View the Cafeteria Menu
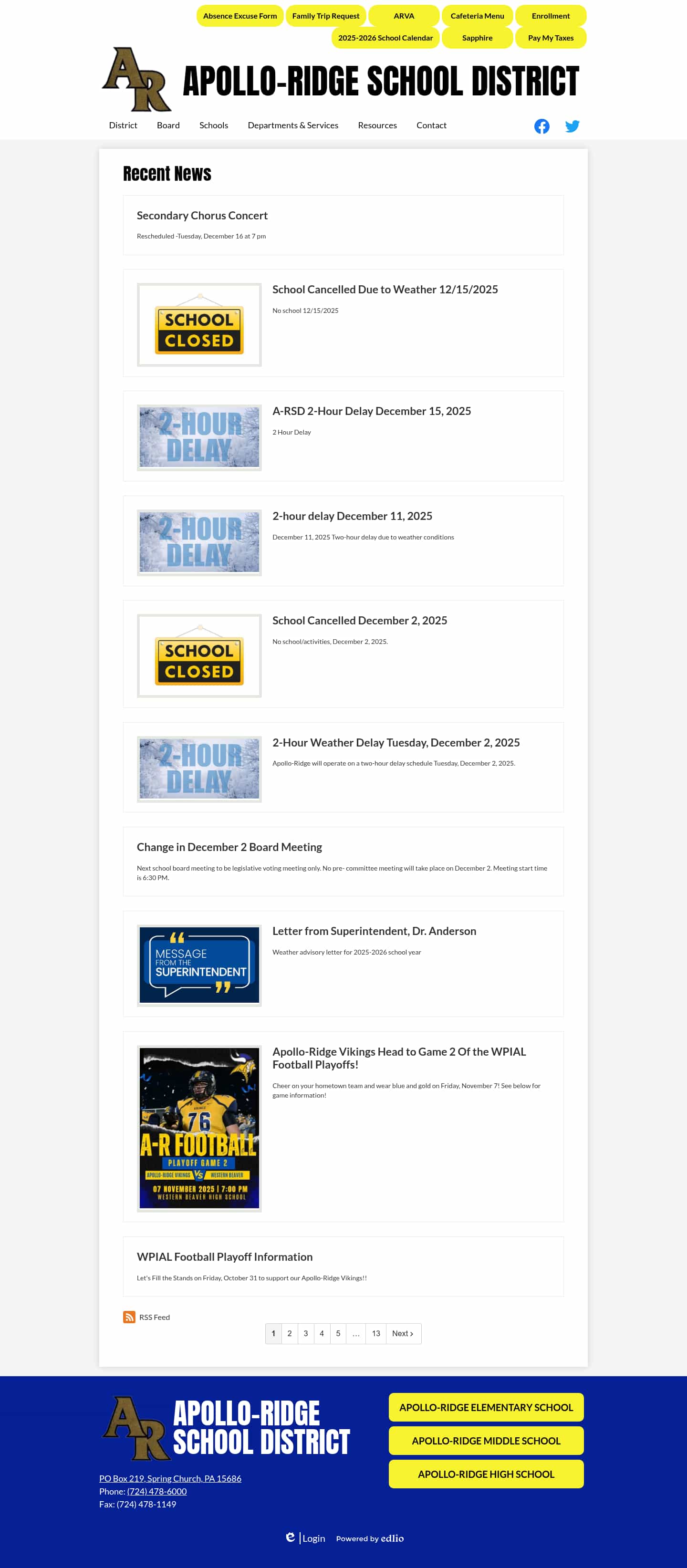 pyautogui.click(x=477, y=16)
